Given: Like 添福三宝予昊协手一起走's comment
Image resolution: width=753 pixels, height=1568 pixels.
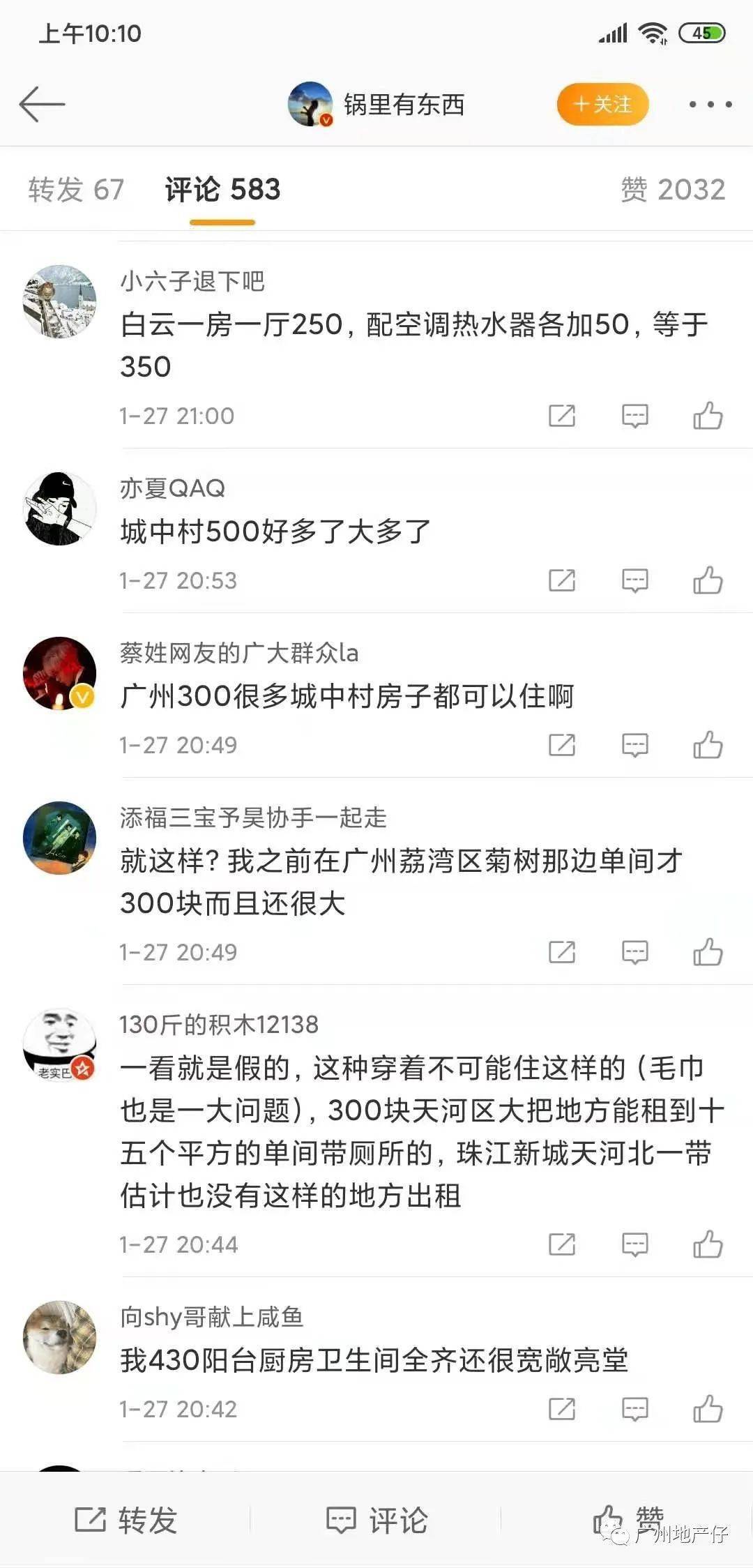Looking at the screenshot, I should (708, 952).
